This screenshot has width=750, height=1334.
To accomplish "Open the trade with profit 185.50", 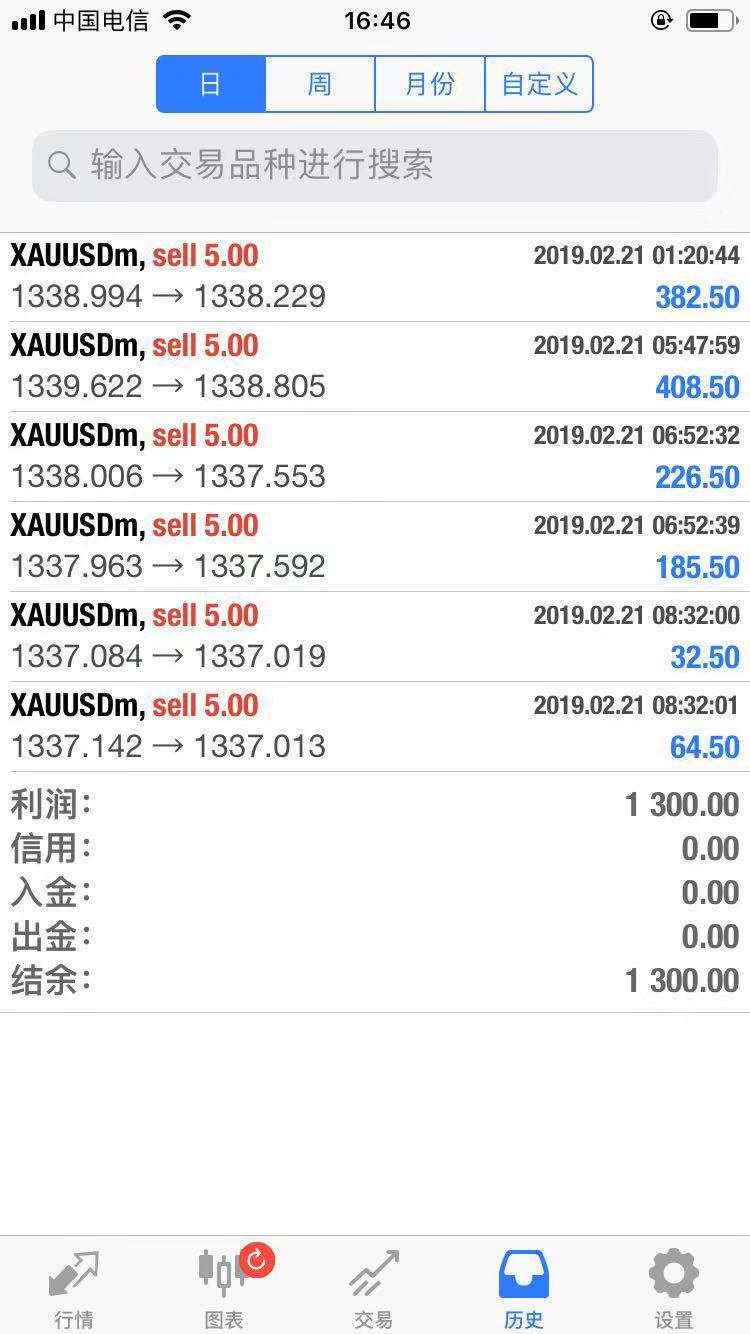I will pos(375,547).
